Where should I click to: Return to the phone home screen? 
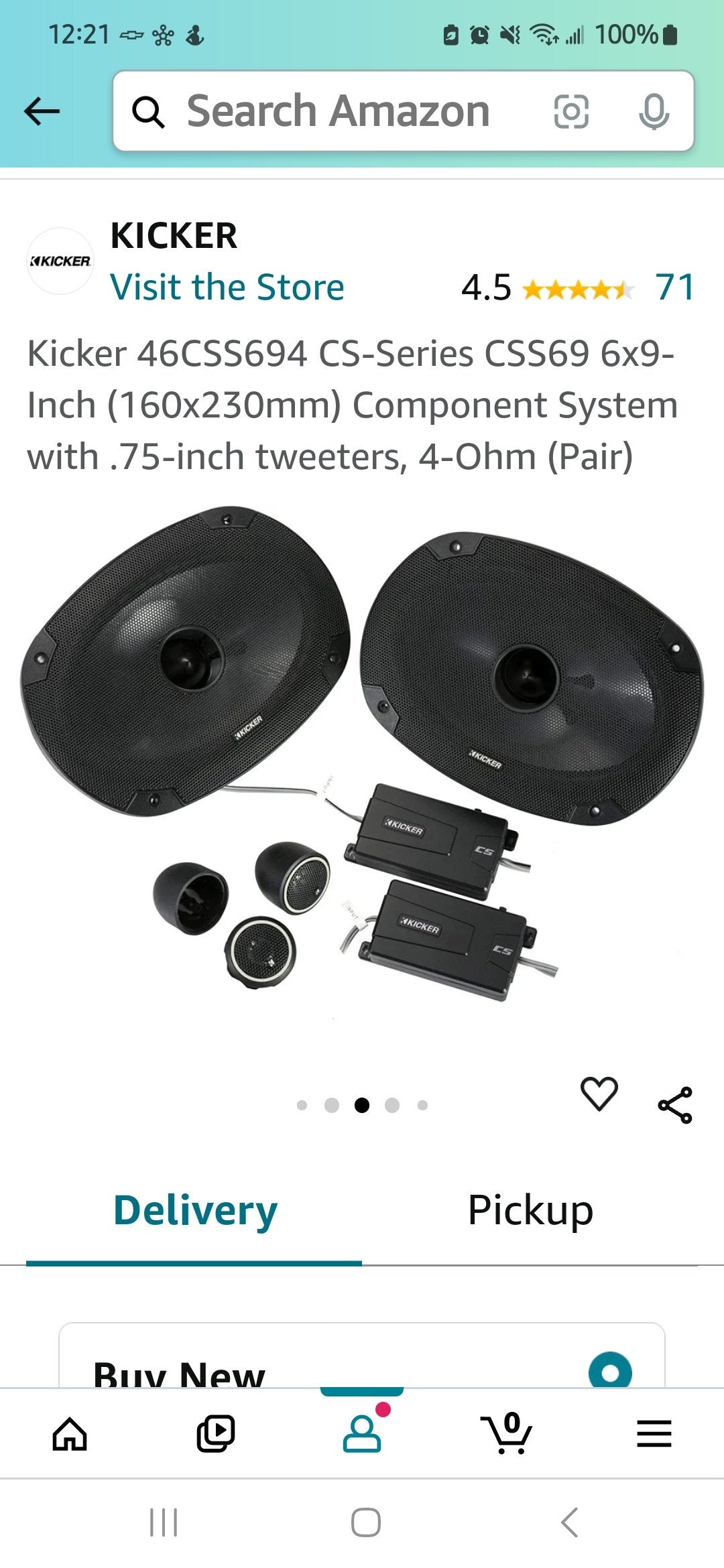point(366,1522)
